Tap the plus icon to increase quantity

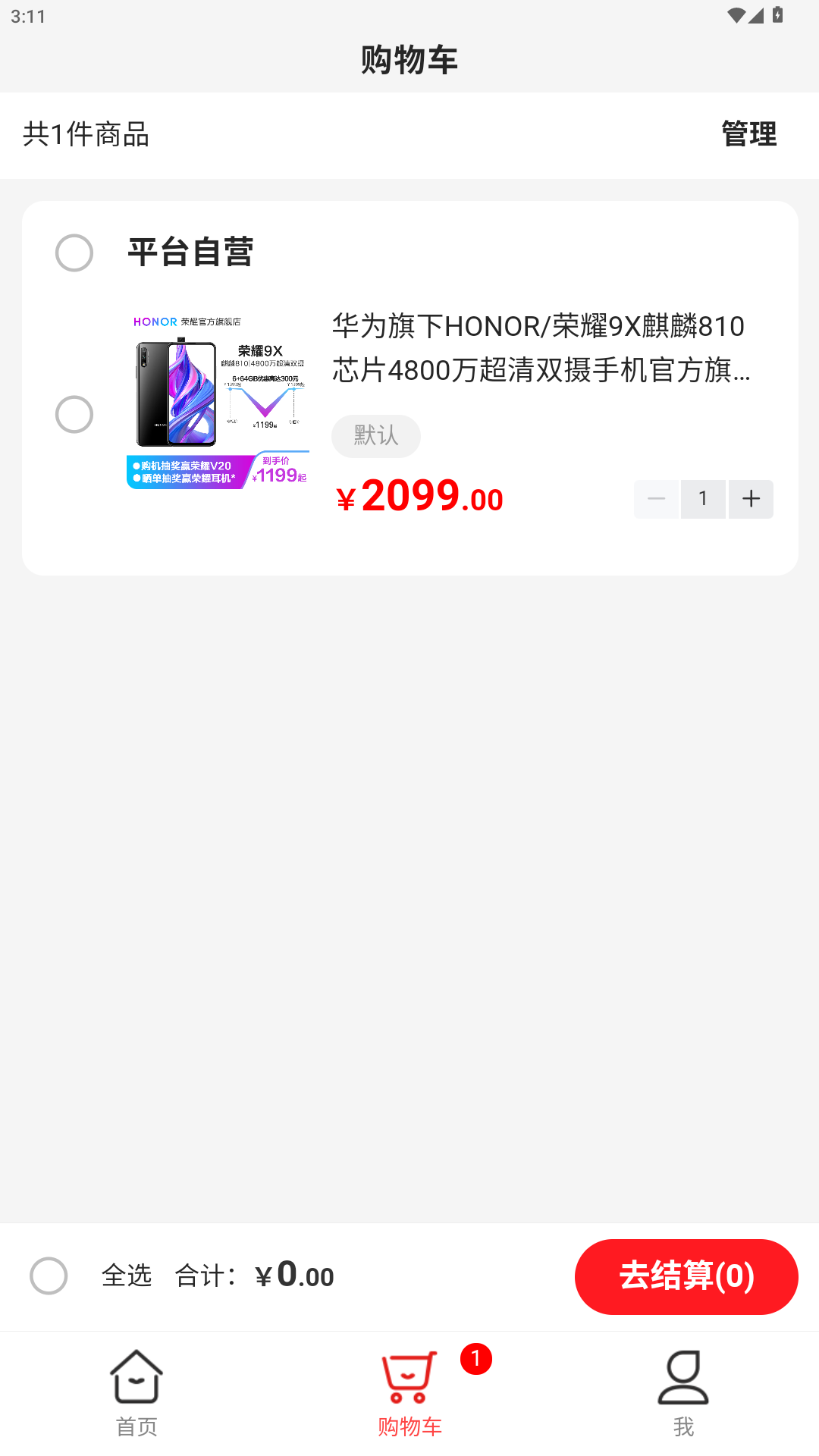(750, 498)
